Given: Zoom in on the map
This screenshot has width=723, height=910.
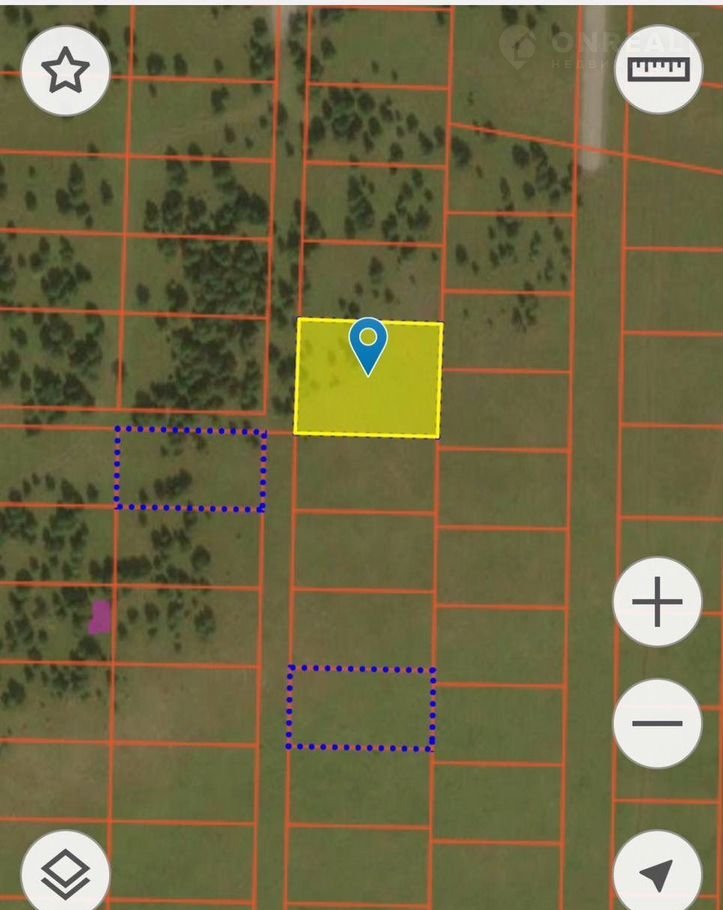Looking at the screenshot, I should (x=657, y=603).
